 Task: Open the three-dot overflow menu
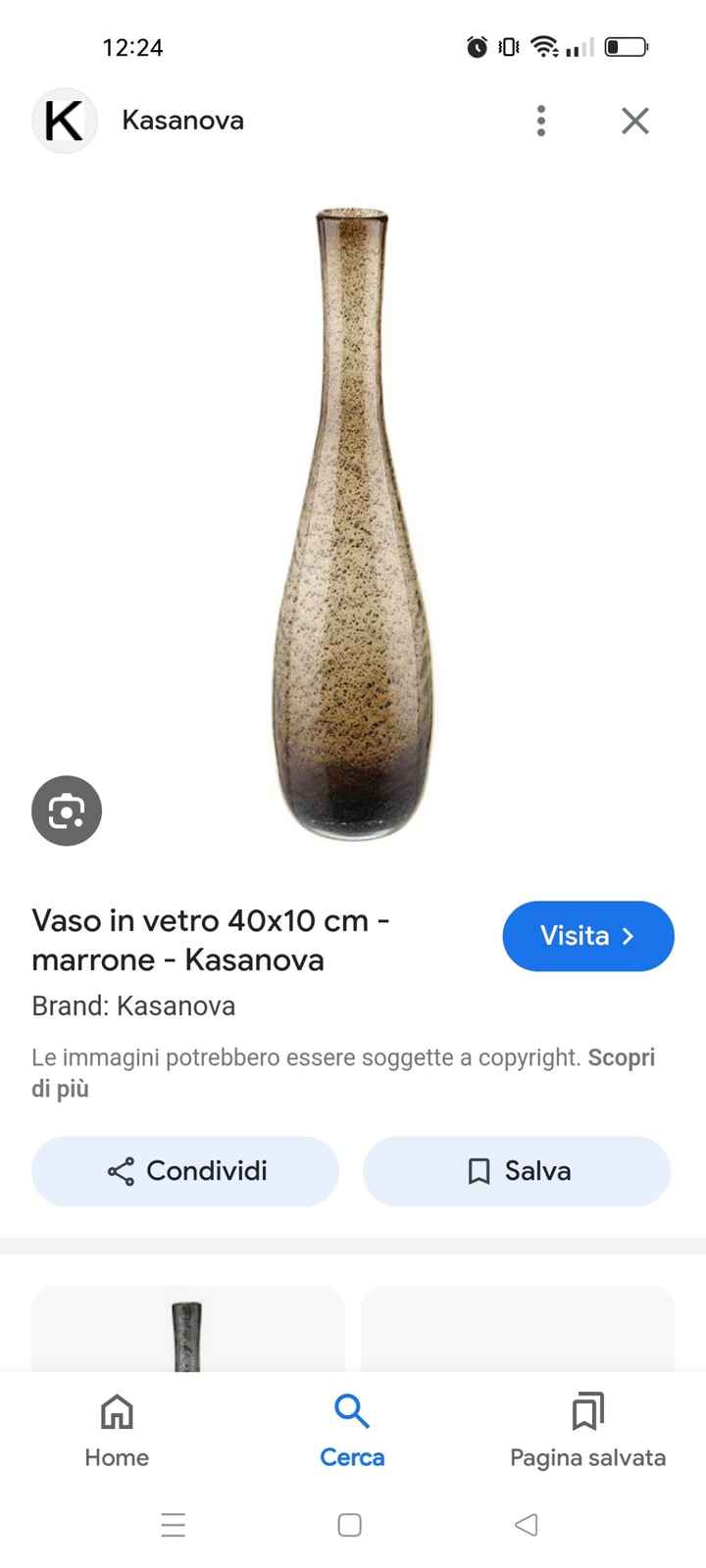540,121
